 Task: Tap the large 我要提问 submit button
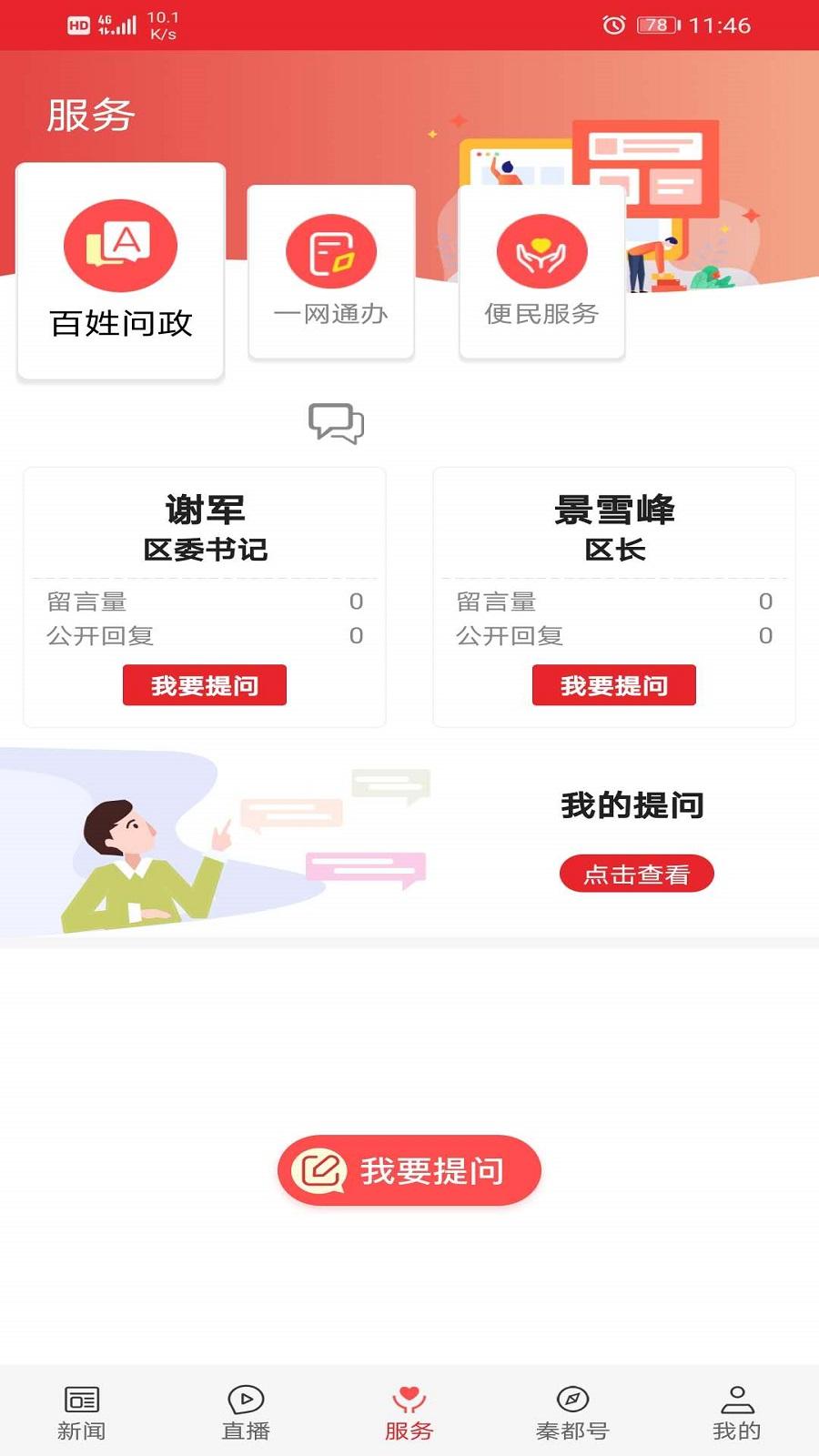409,1170
